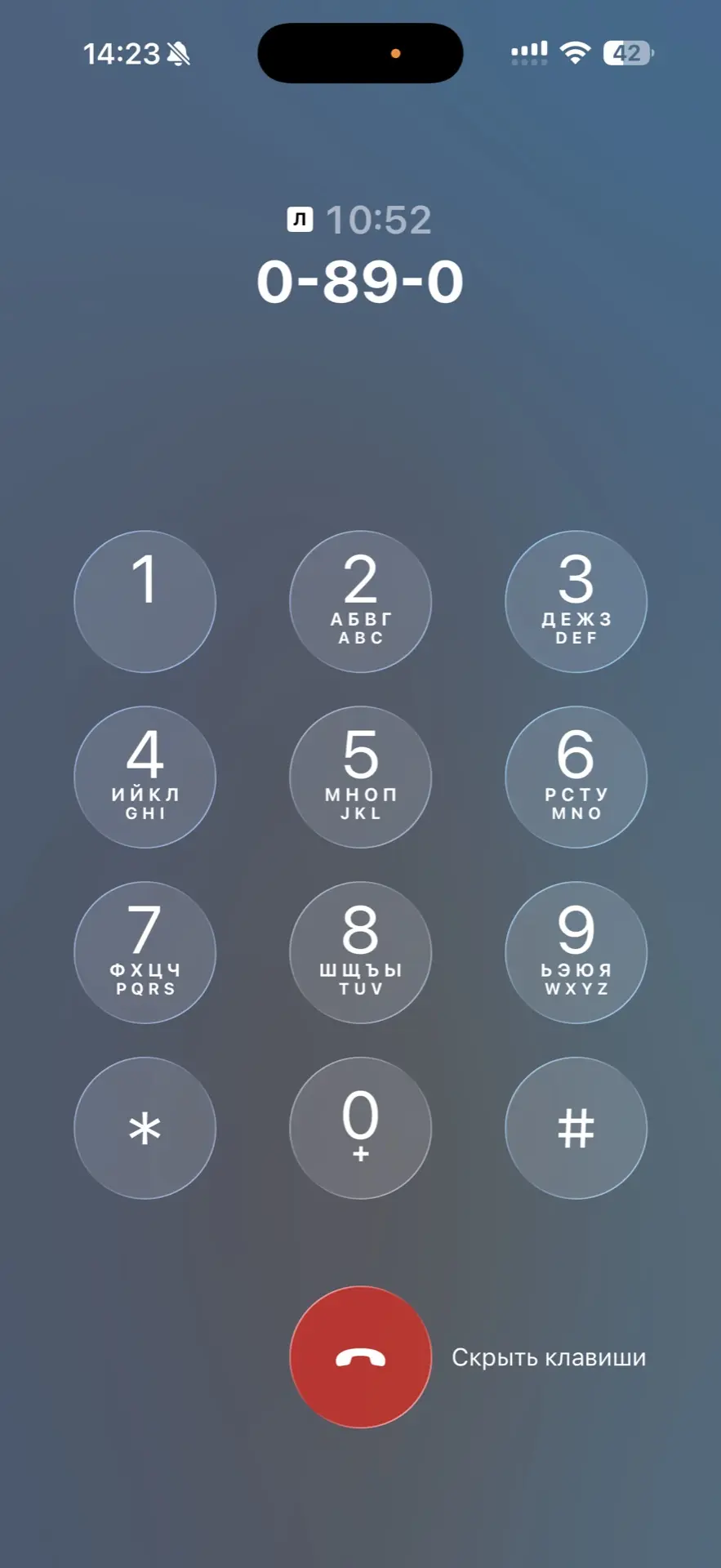Dial digit 2 (ABC)
This screenshot has width=721, height=1568.
(x=360, y=602)
